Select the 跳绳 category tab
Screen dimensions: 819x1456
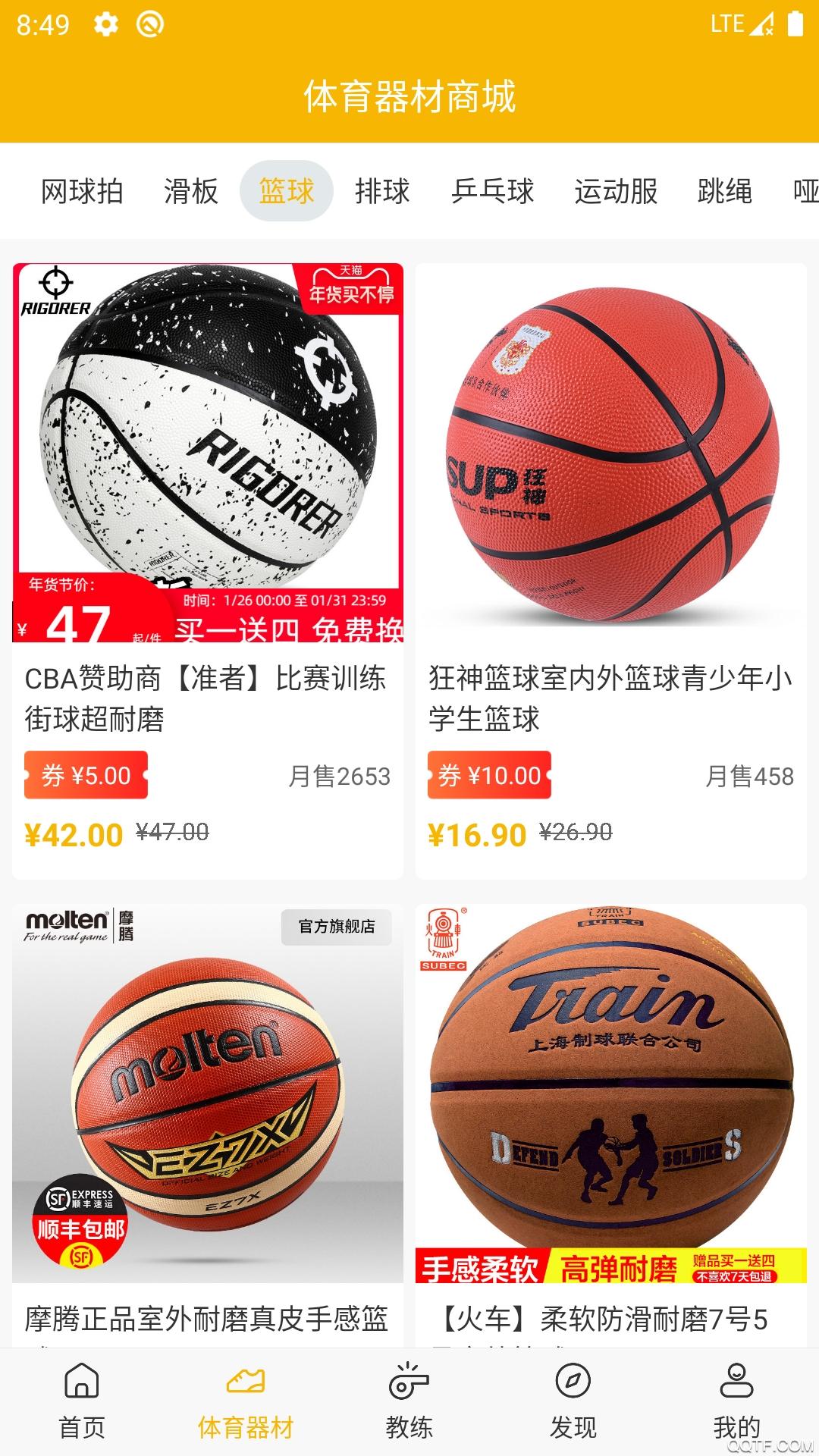click(725, 191)
